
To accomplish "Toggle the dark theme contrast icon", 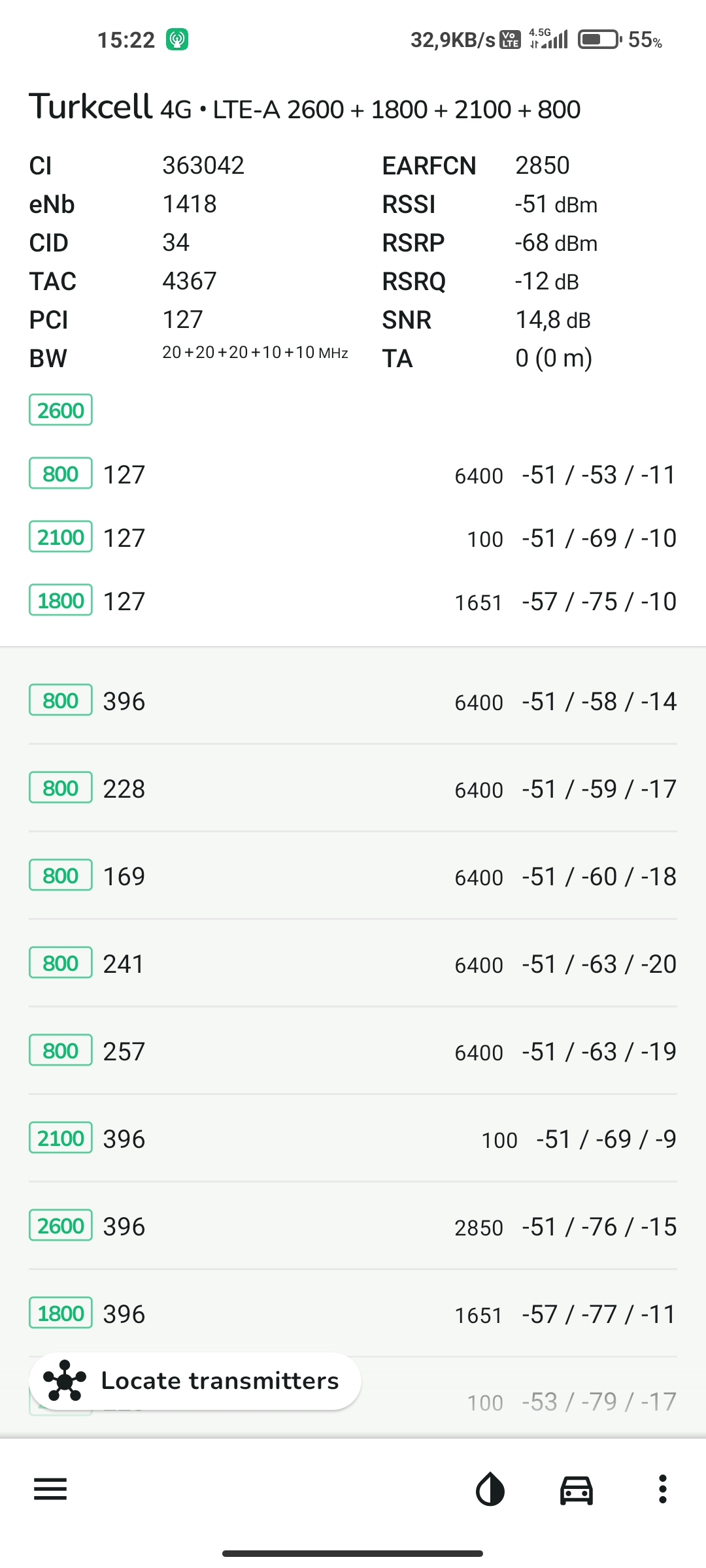I will 490,1490.
